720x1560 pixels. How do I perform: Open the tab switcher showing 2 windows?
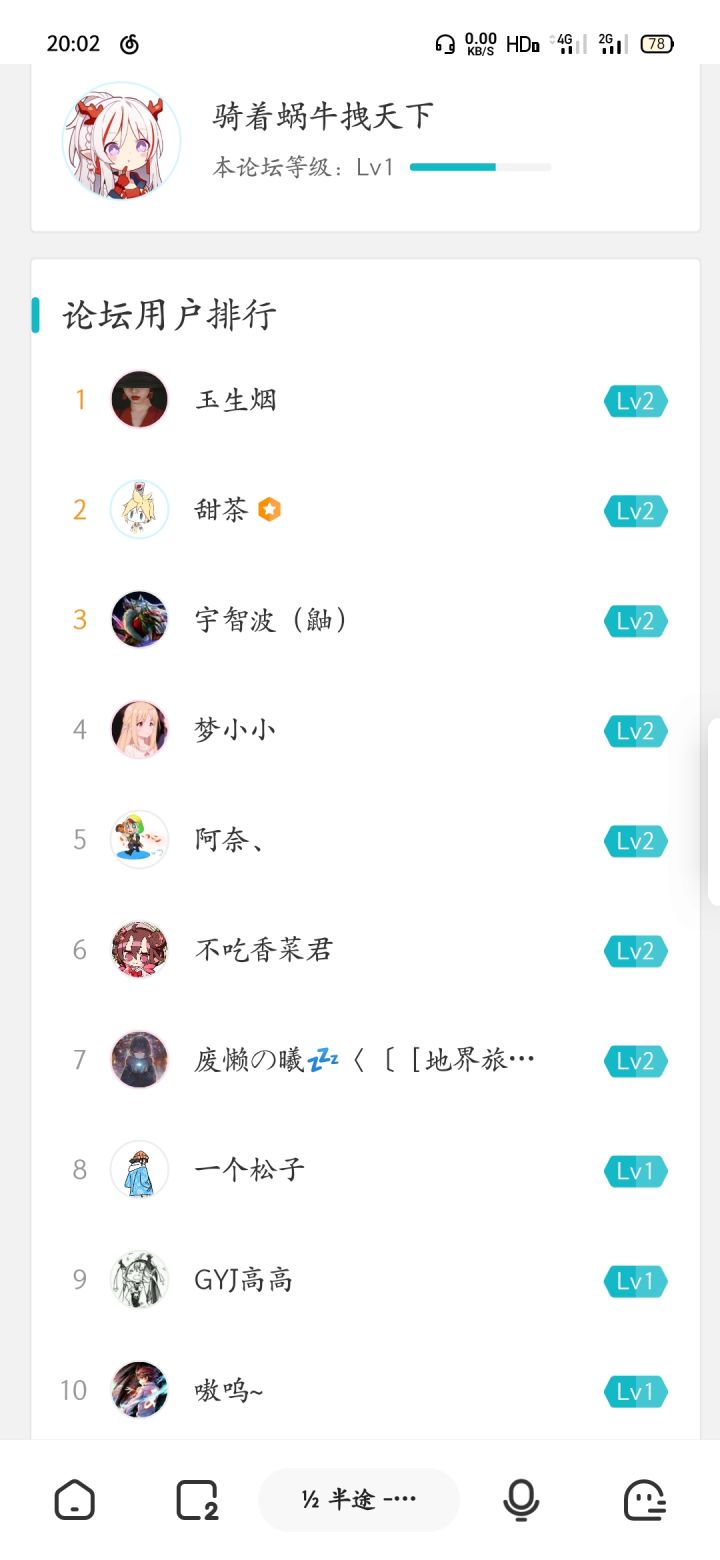tap(197, 1500)
